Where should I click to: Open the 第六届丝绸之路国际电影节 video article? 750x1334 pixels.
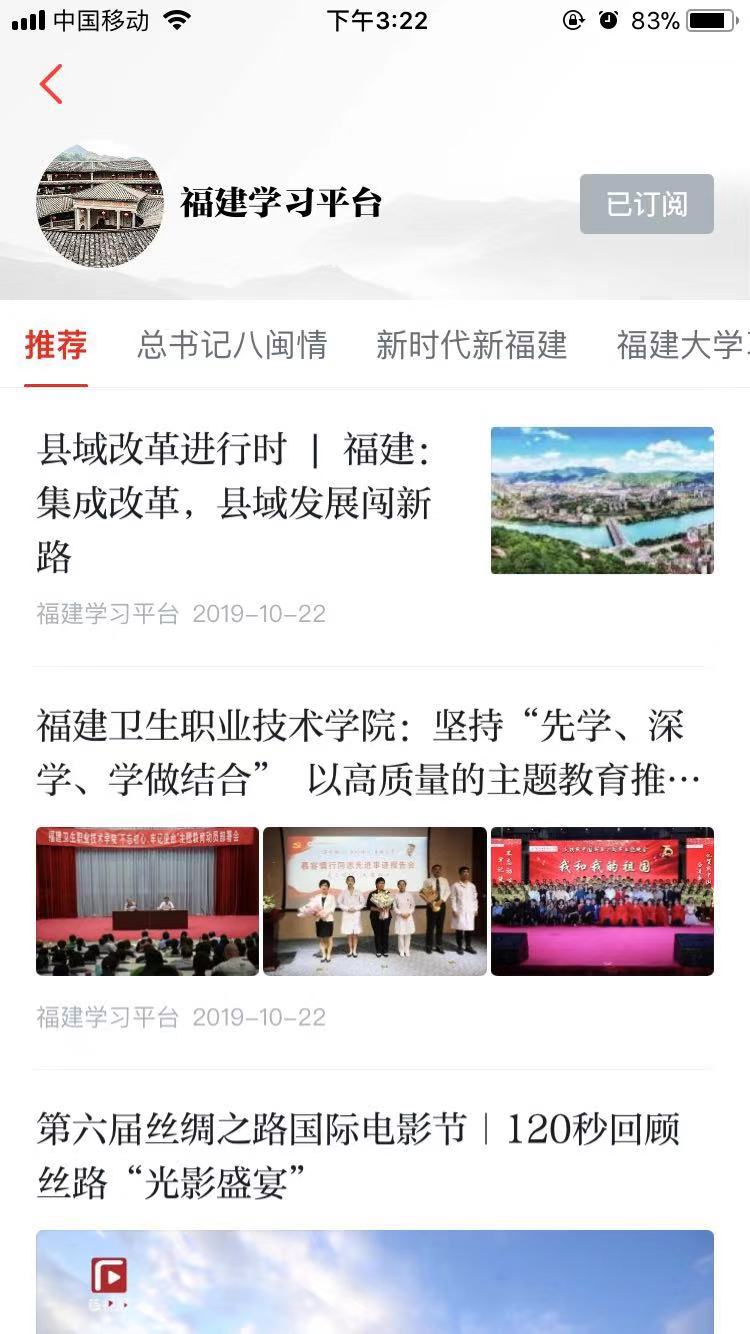tap(358, 1156)
